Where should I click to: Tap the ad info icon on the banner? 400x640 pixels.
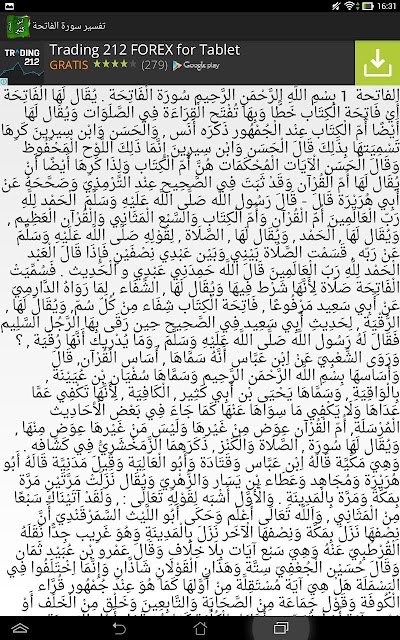tap(3, 82)
